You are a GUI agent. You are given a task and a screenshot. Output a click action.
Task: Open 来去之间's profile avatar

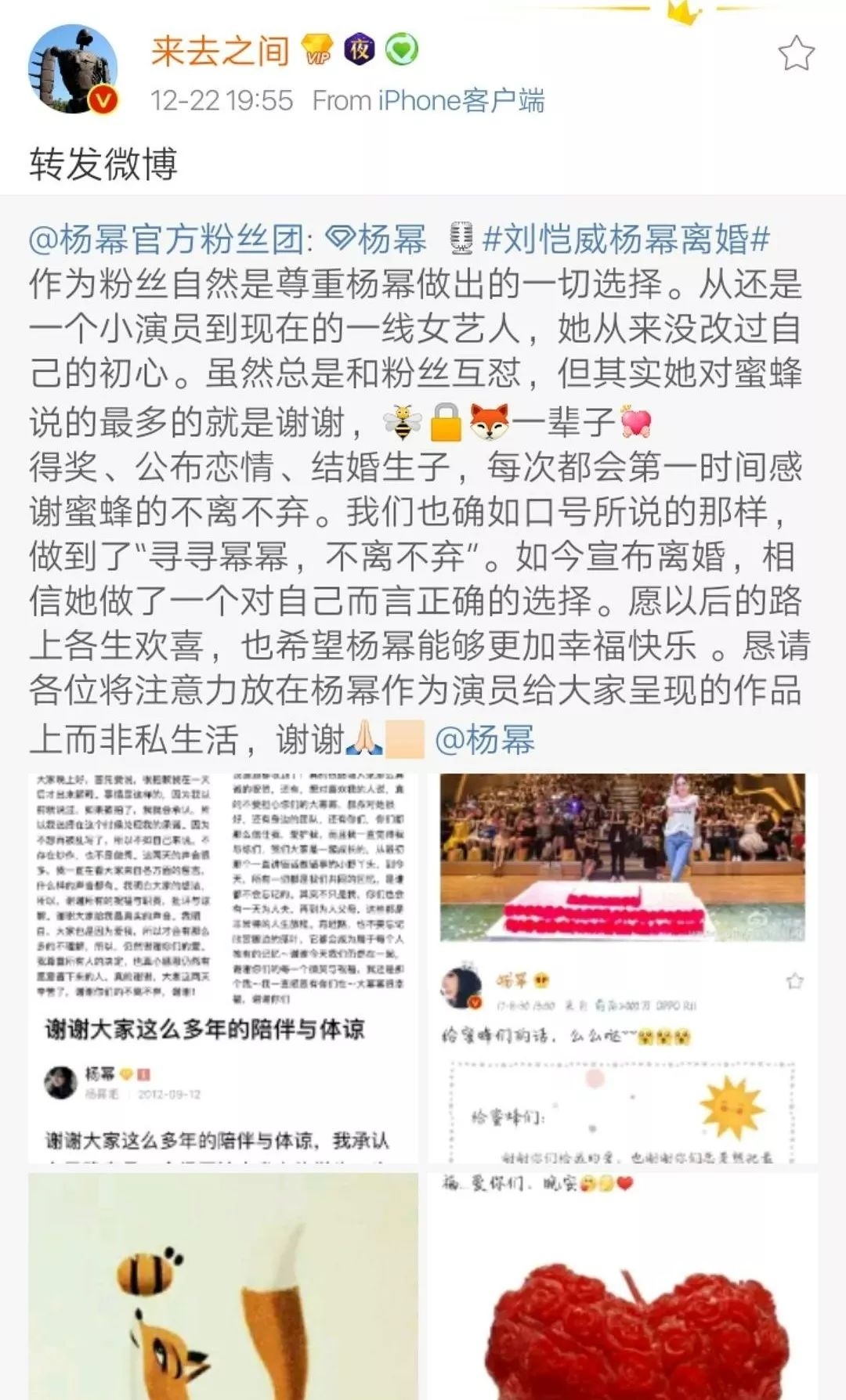[73, 70]
